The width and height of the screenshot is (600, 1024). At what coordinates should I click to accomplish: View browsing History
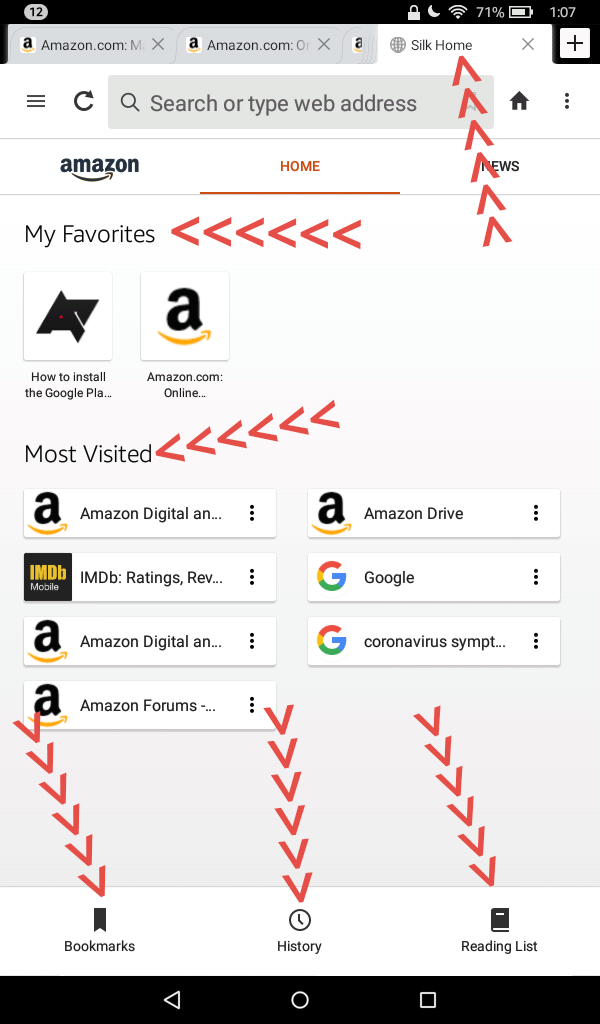tap(299, 930)
